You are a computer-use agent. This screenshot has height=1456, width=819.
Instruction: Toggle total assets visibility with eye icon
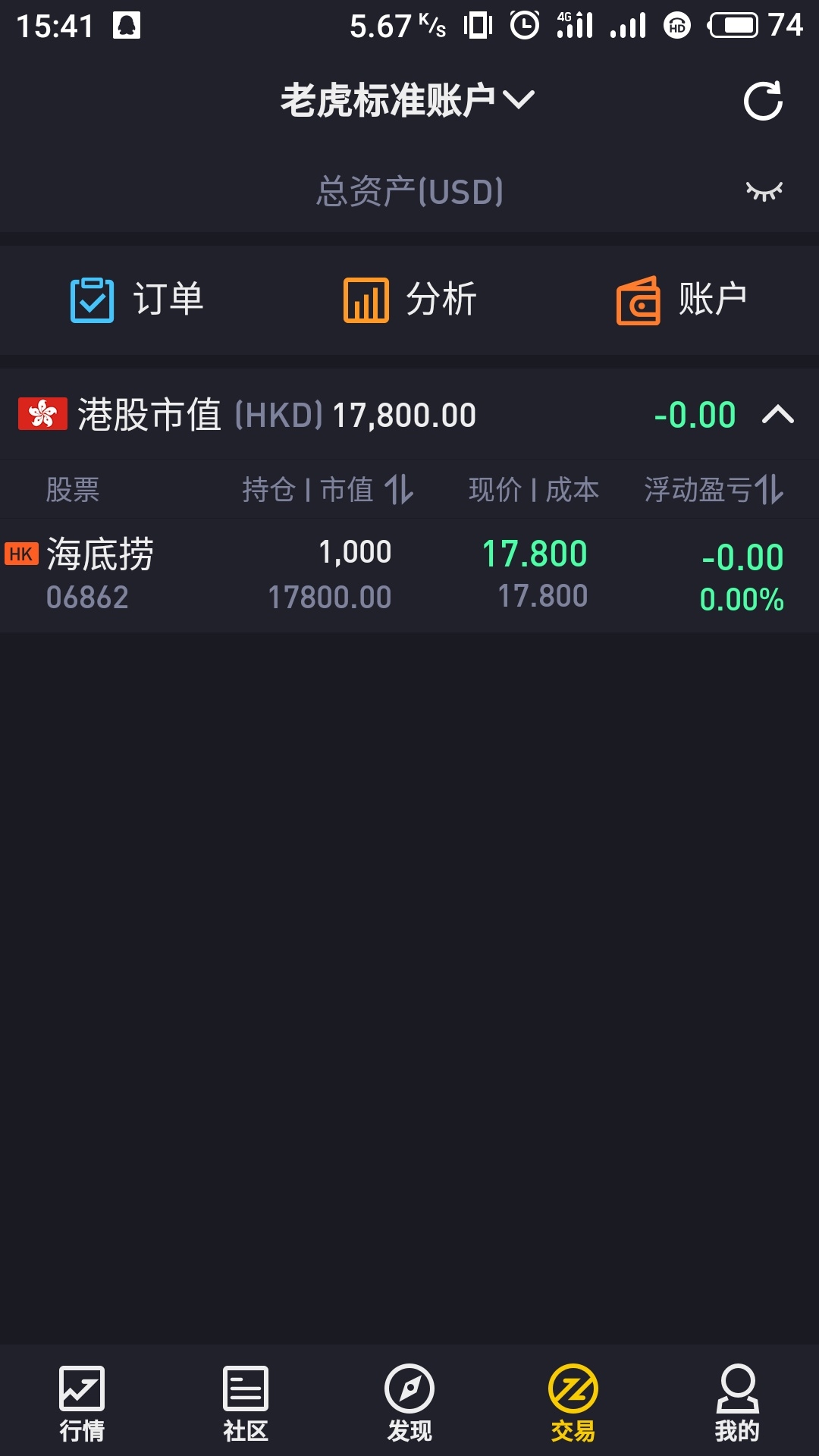[x=764, y=191]
